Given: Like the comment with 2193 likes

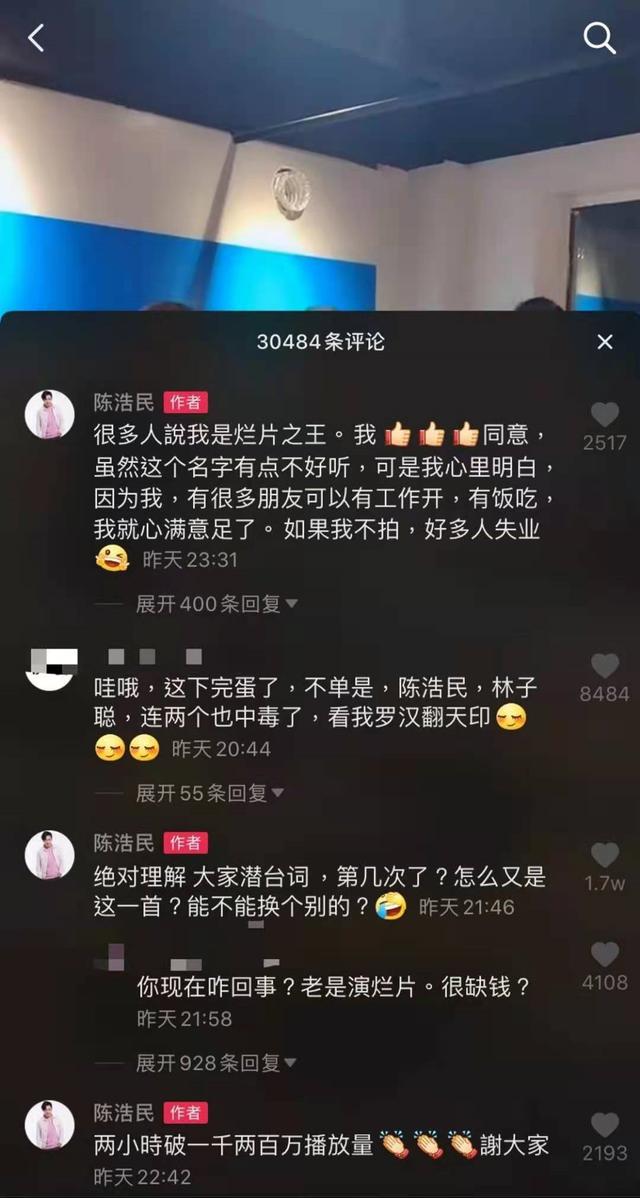Looking at the screenshot, I should pos(604,1125).
